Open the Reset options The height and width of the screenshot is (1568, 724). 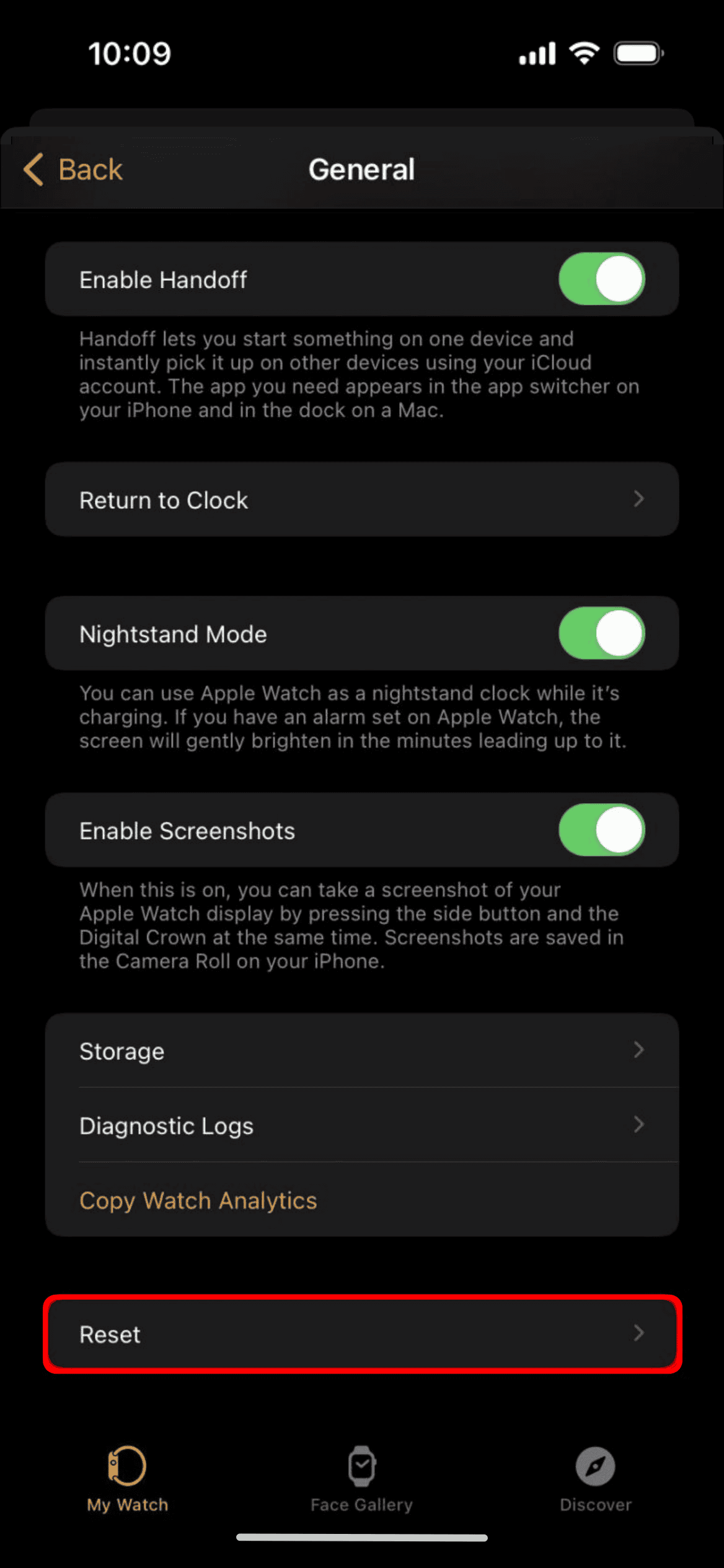[x=362, y=1334]
